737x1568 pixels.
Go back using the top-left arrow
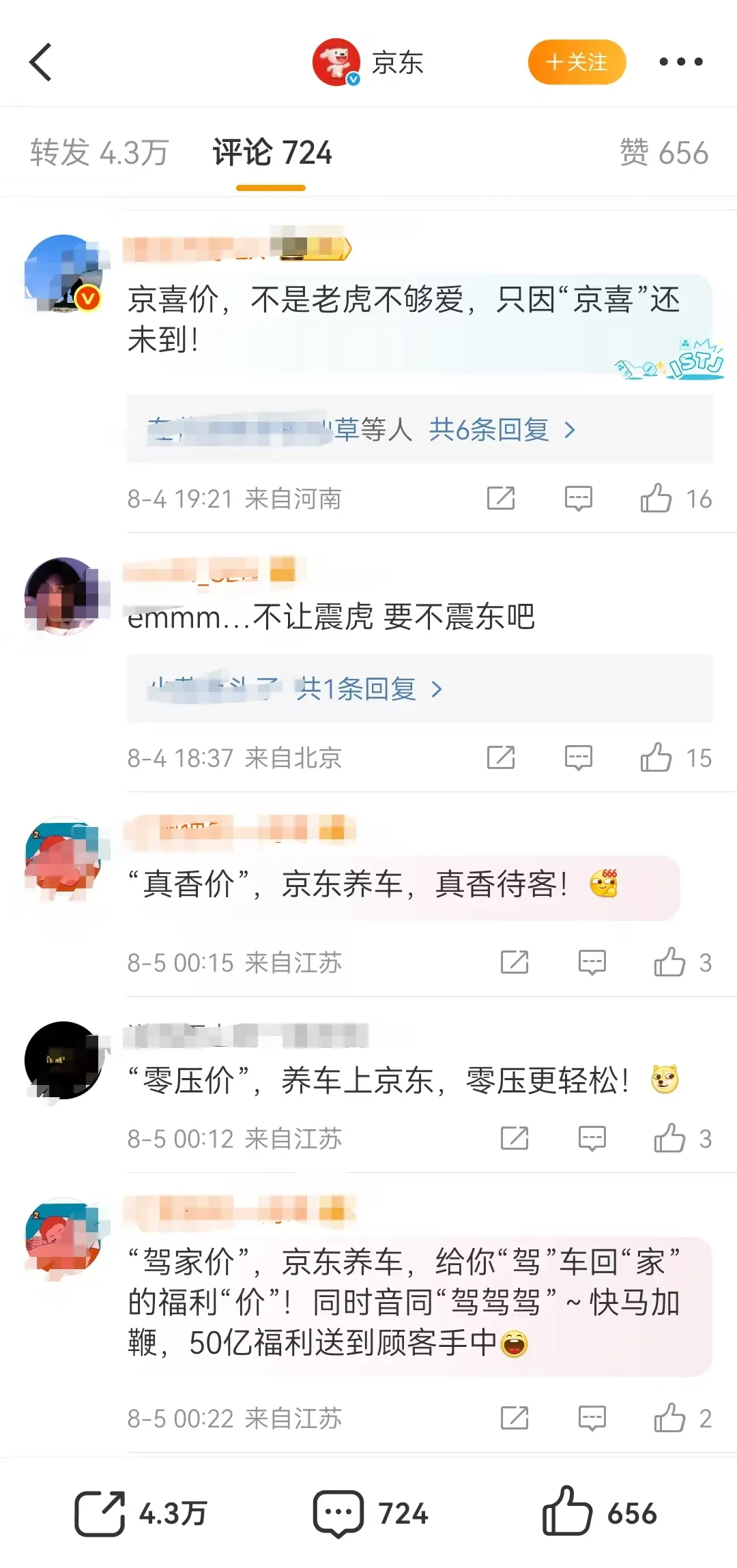pyautogui.click(x=41, y=62)
